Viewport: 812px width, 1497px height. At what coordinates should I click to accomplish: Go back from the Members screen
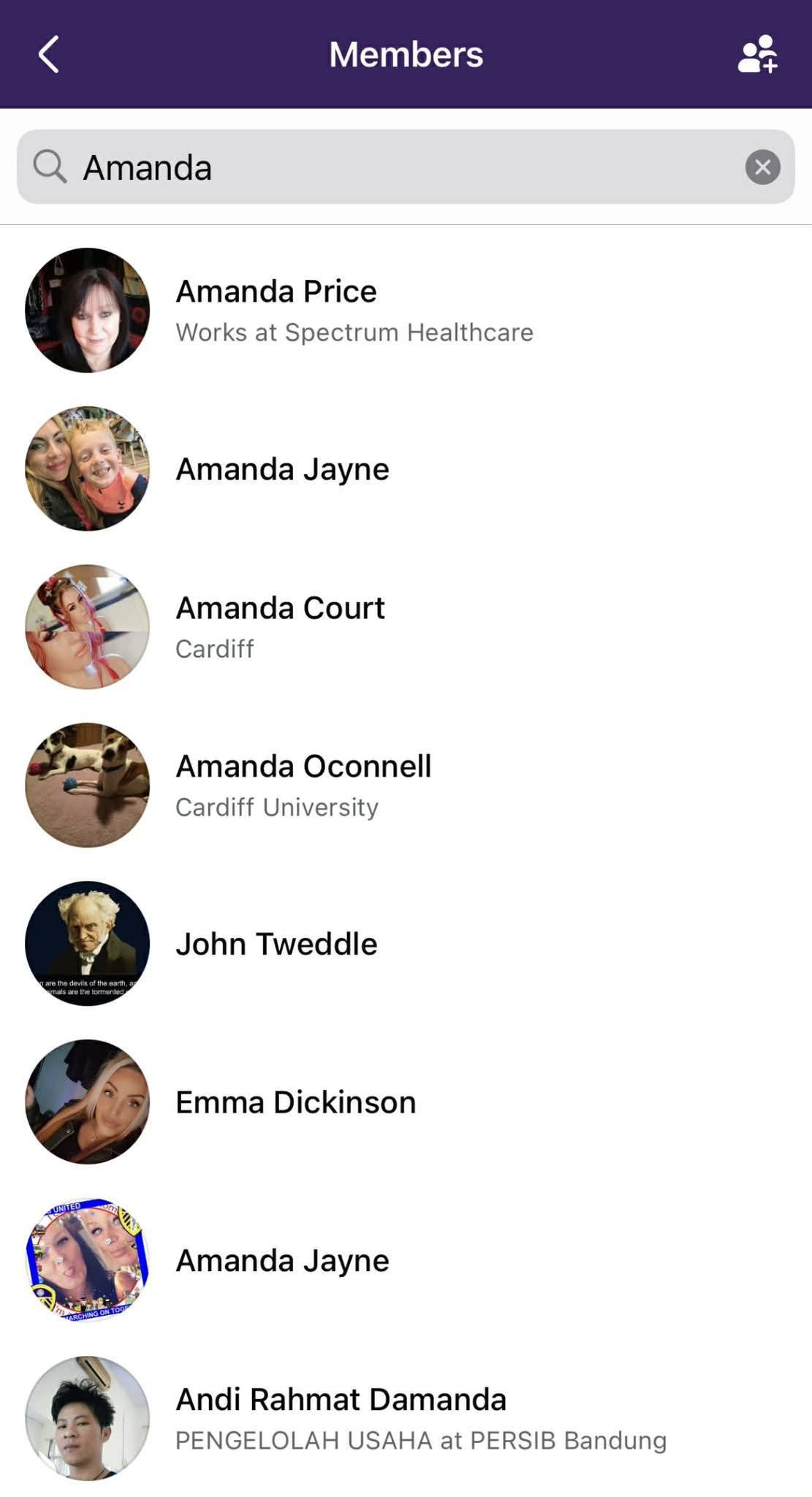(x=48, y=55)
